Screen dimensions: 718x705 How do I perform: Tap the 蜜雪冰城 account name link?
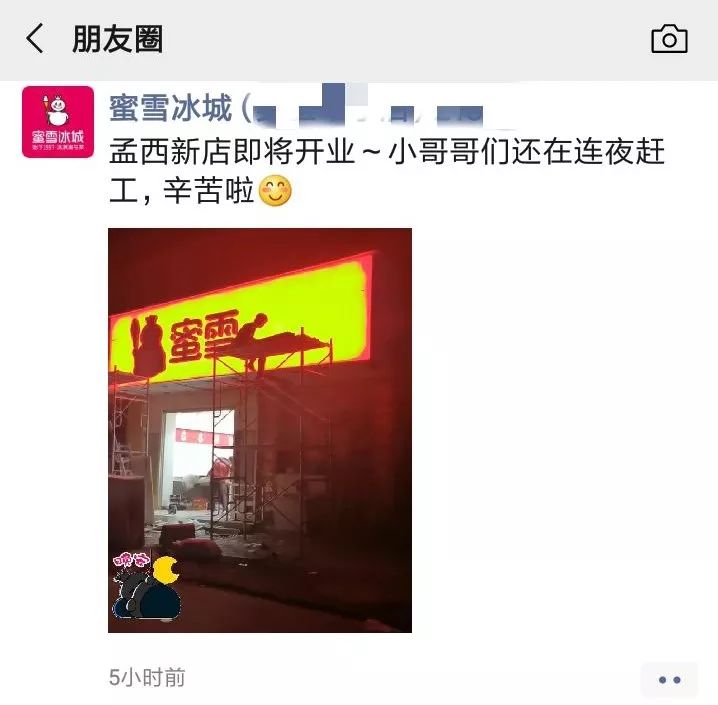pos(170,108)
